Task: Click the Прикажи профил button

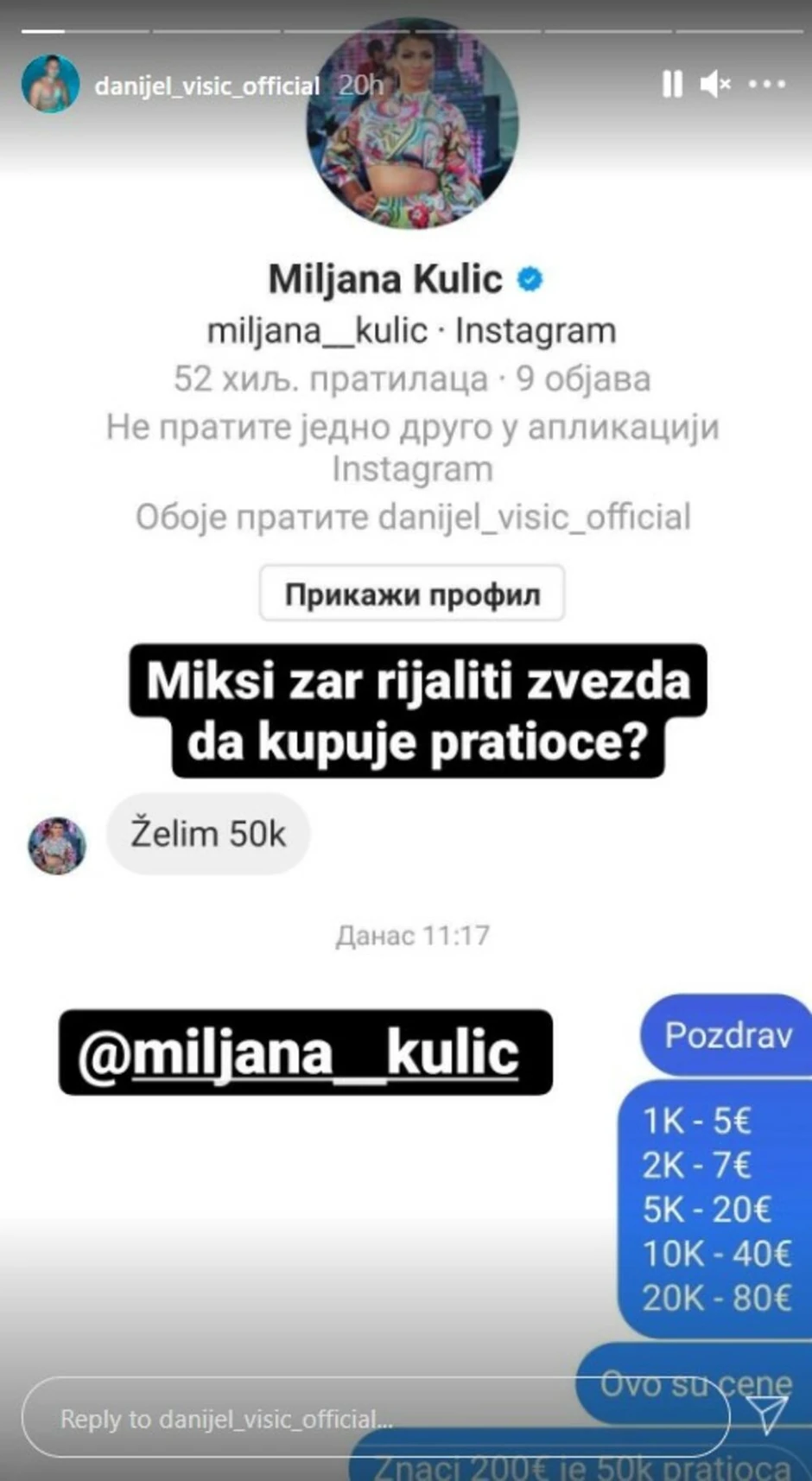Action: pyautogui.click(x=412, y=594)
